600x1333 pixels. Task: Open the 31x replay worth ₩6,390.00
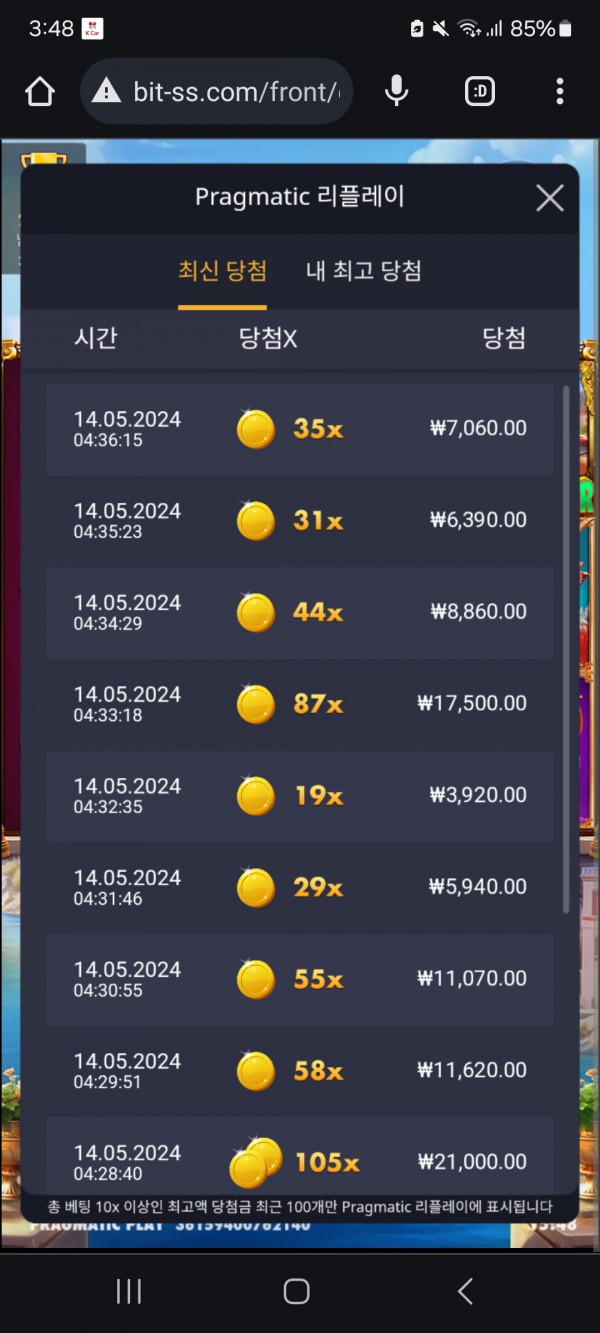point(299,521)
